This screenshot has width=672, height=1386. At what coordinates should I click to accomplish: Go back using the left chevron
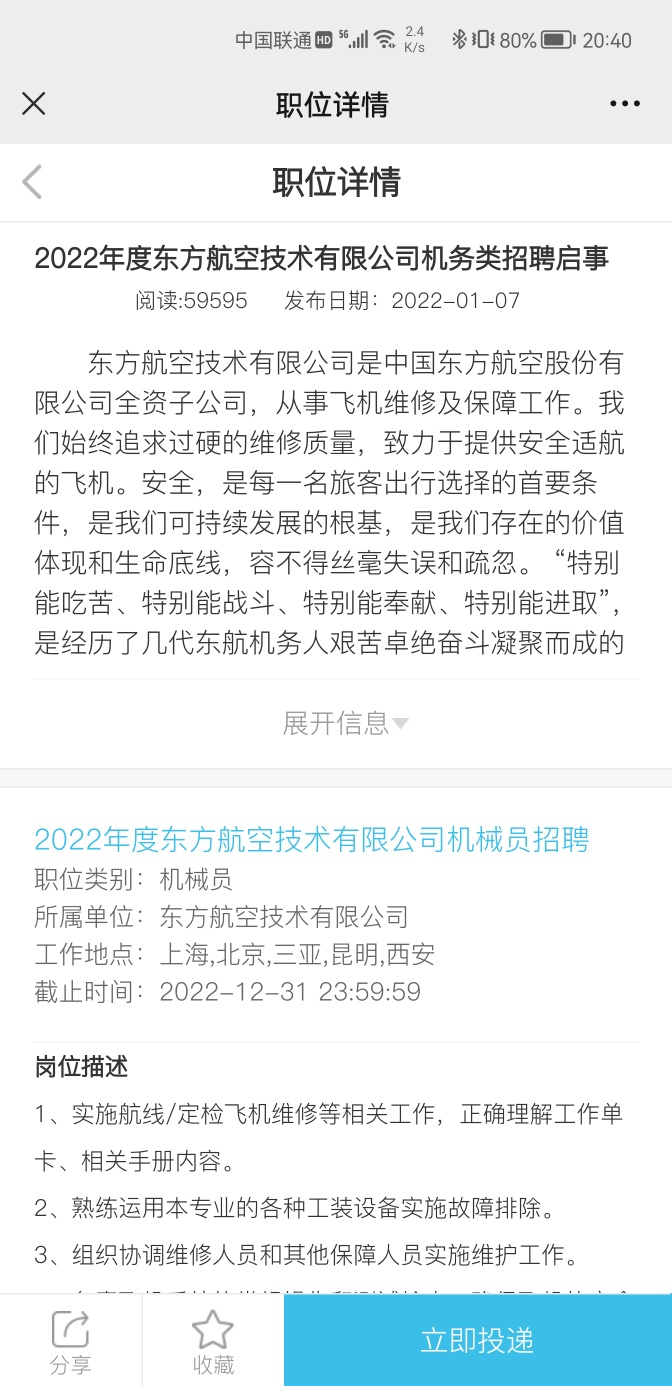(32, 182)
